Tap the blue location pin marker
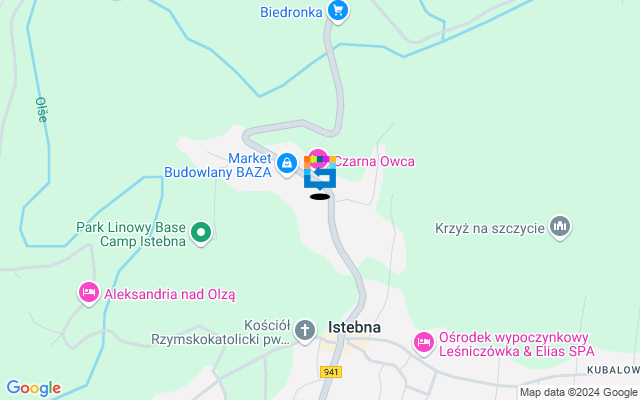 [320, 179]
